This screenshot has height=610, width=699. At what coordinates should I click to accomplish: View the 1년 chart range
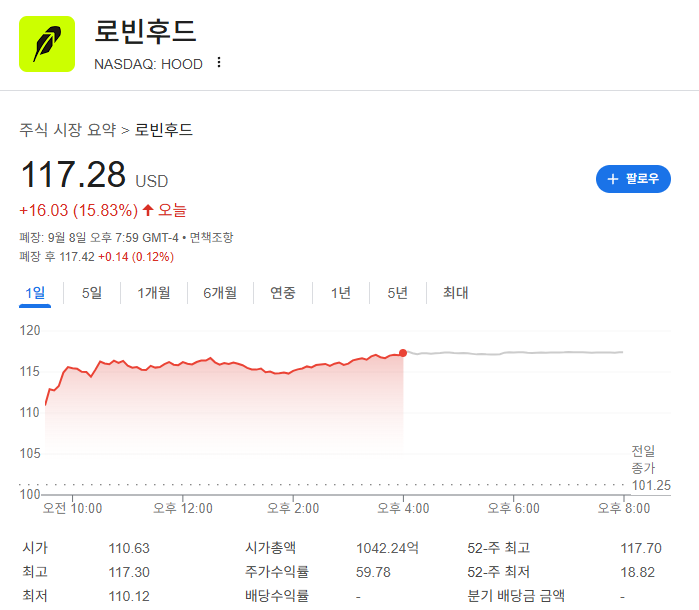pos(341,293)
